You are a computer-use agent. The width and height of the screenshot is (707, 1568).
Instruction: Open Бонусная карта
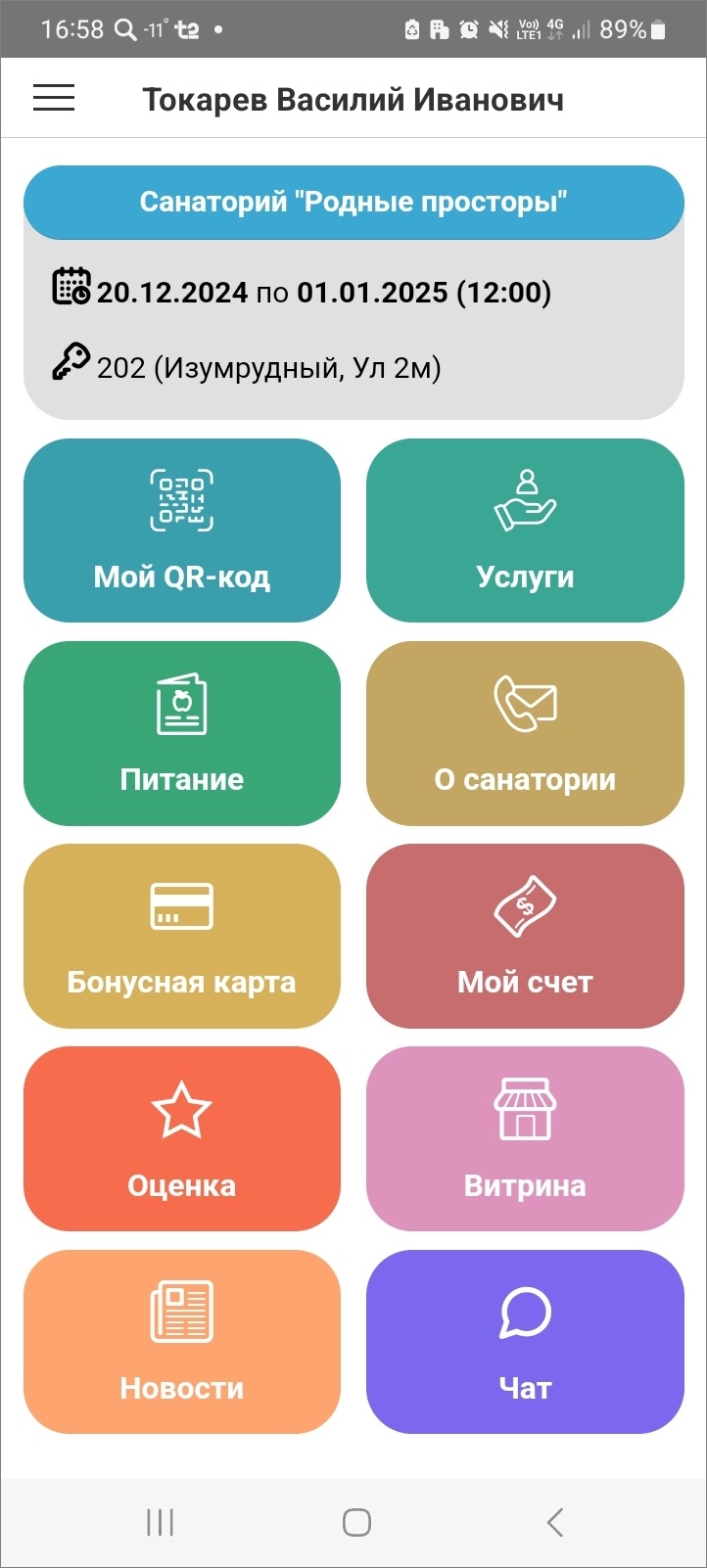click(x=182, y=936)
